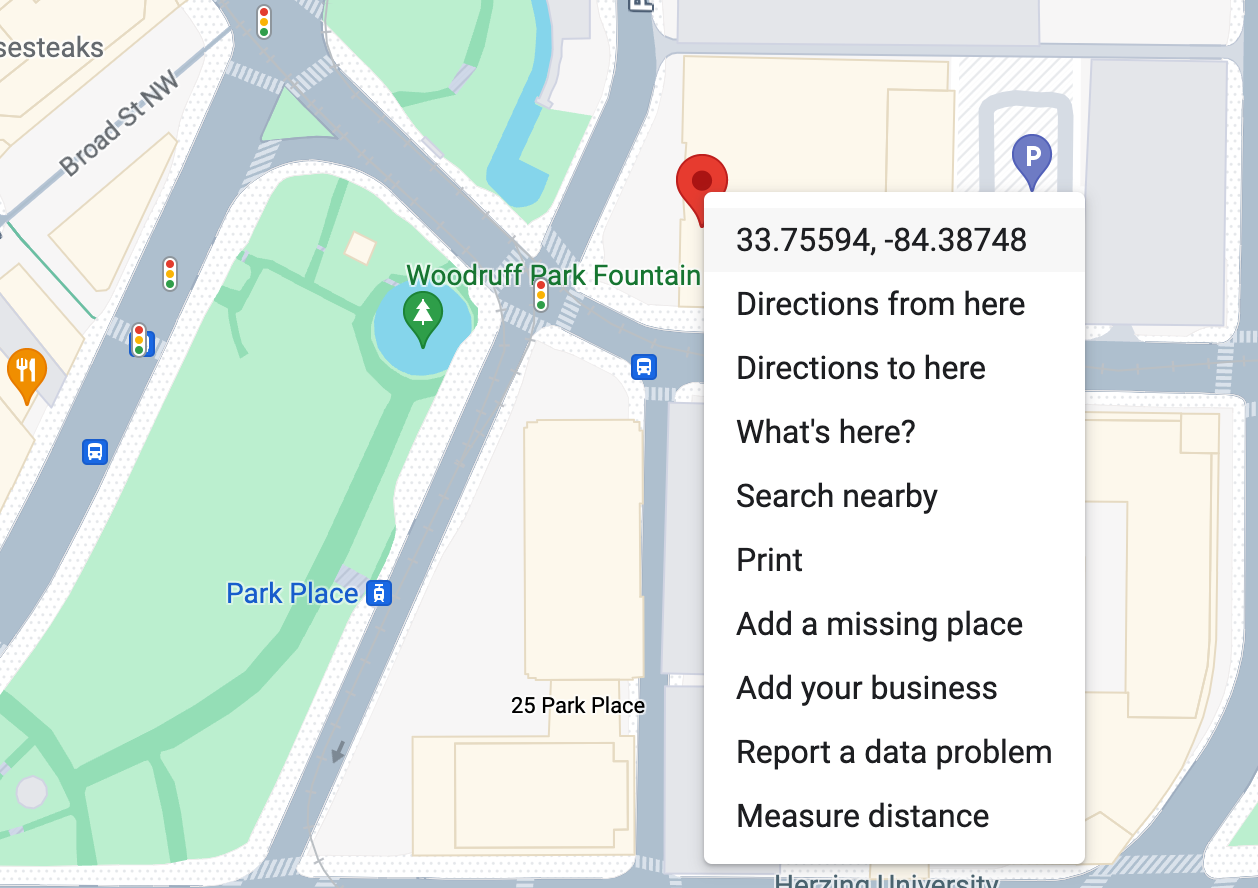This screenshot has height=888, width=1258.
Task: Tap the bus stop near the fountain
Action: (x=644, y=366)
